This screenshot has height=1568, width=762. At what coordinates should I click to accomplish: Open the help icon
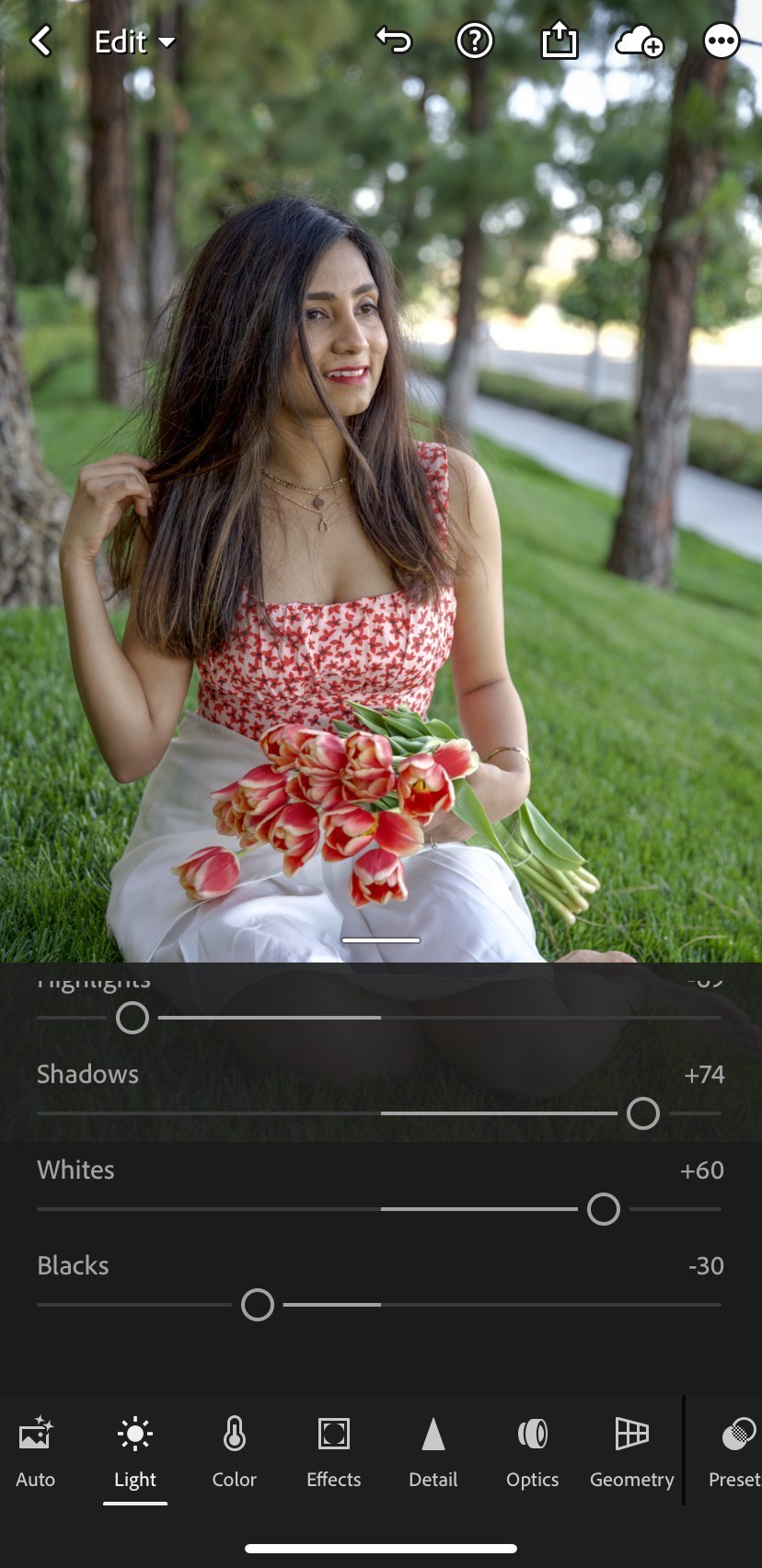point(476,40)
